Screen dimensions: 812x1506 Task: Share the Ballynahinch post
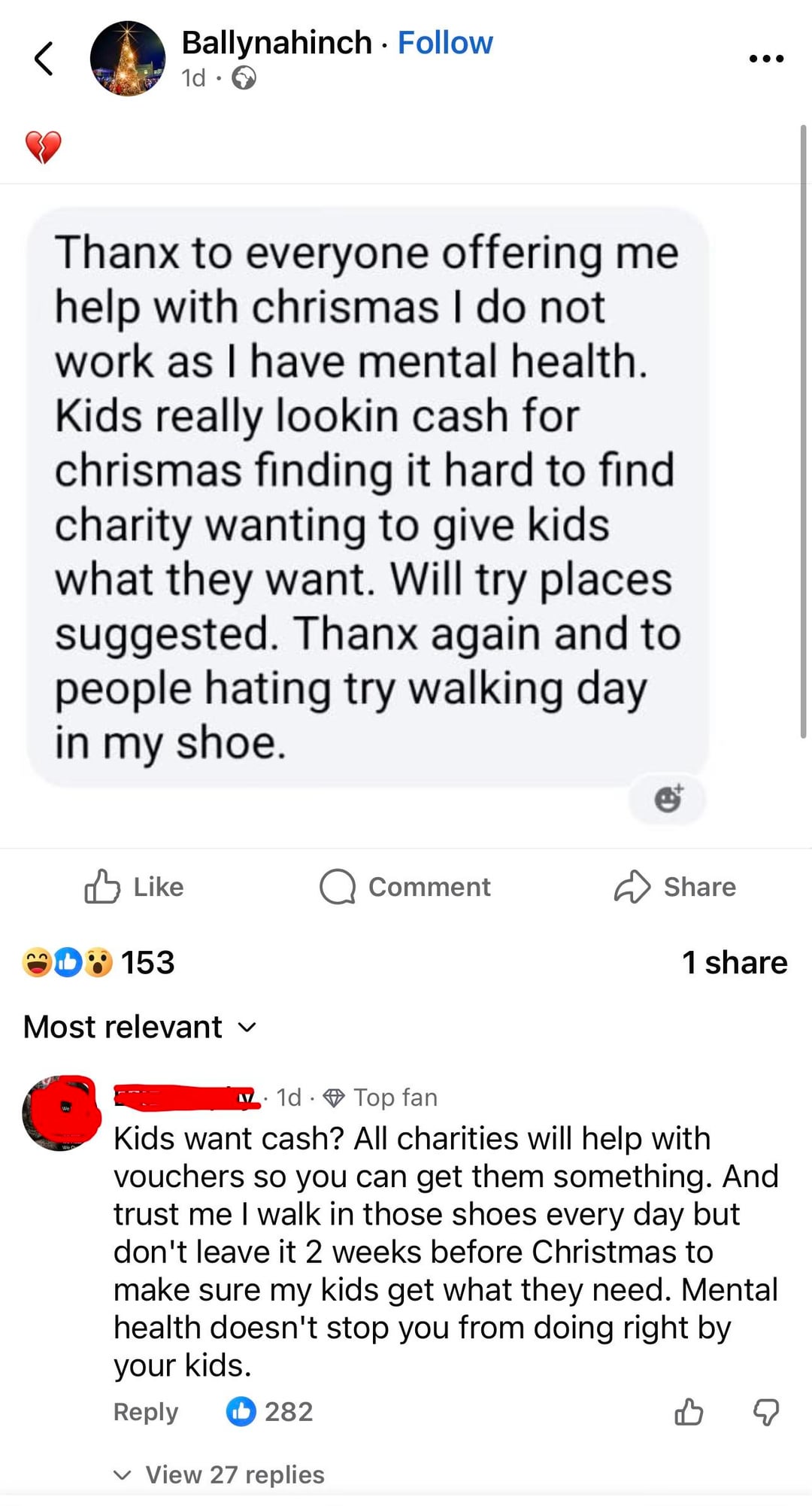point(675,887)
